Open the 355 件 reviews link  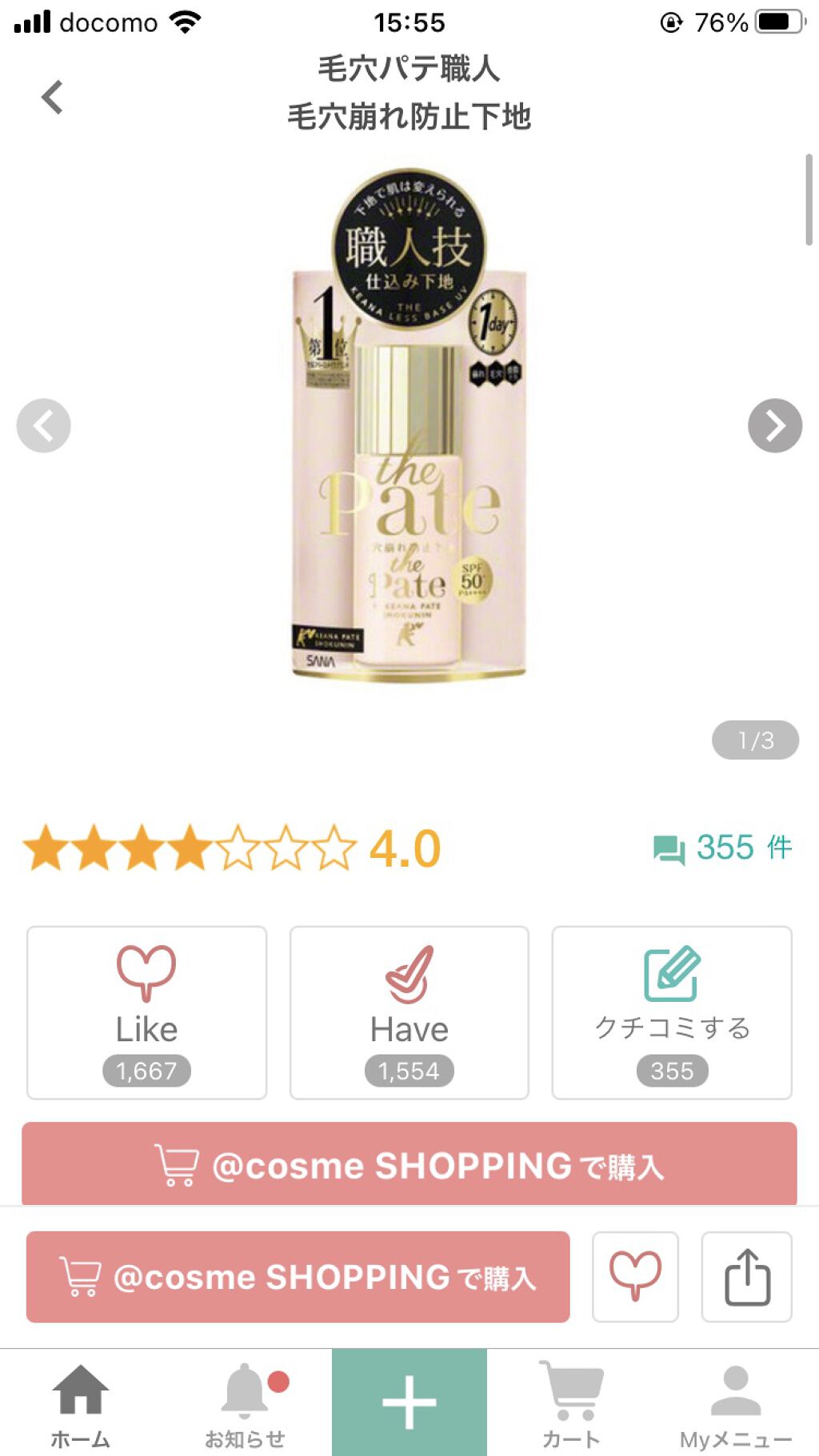[723, 848]
